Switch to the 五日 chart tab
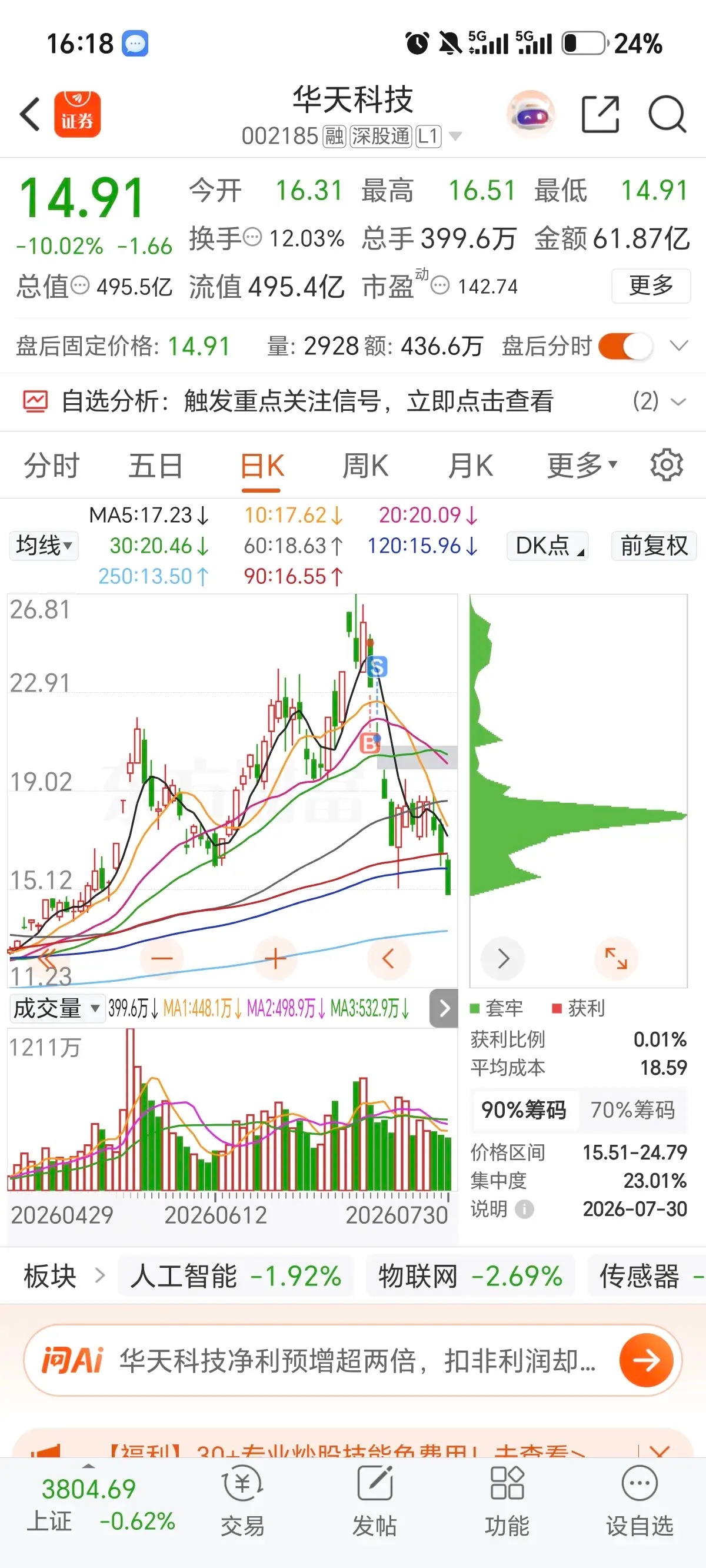 (x=156, y=466)
